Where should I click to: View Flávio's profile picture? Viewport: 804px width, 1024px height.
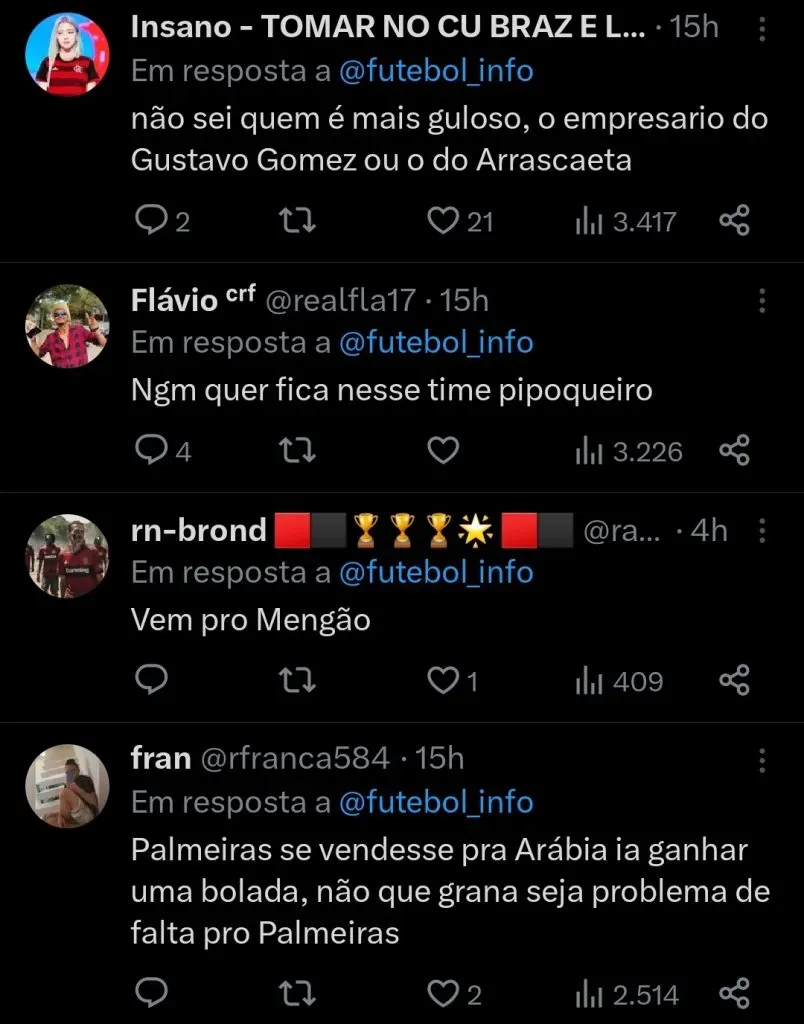tap(67, 326)
